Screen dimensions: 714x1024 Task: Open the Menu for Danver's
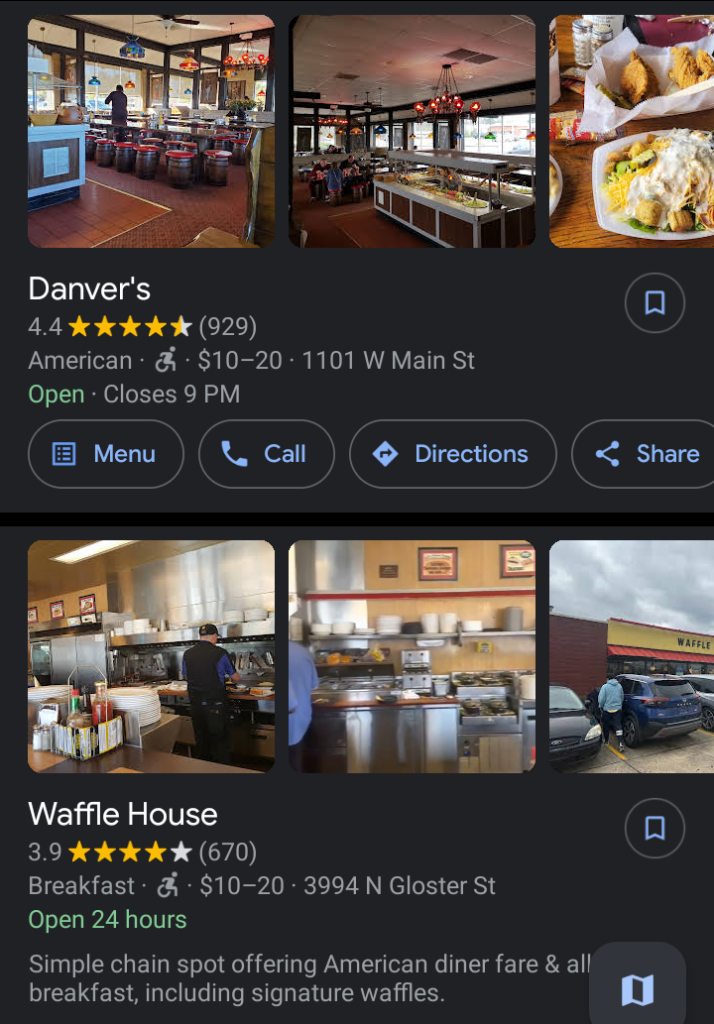coord(106,454)
